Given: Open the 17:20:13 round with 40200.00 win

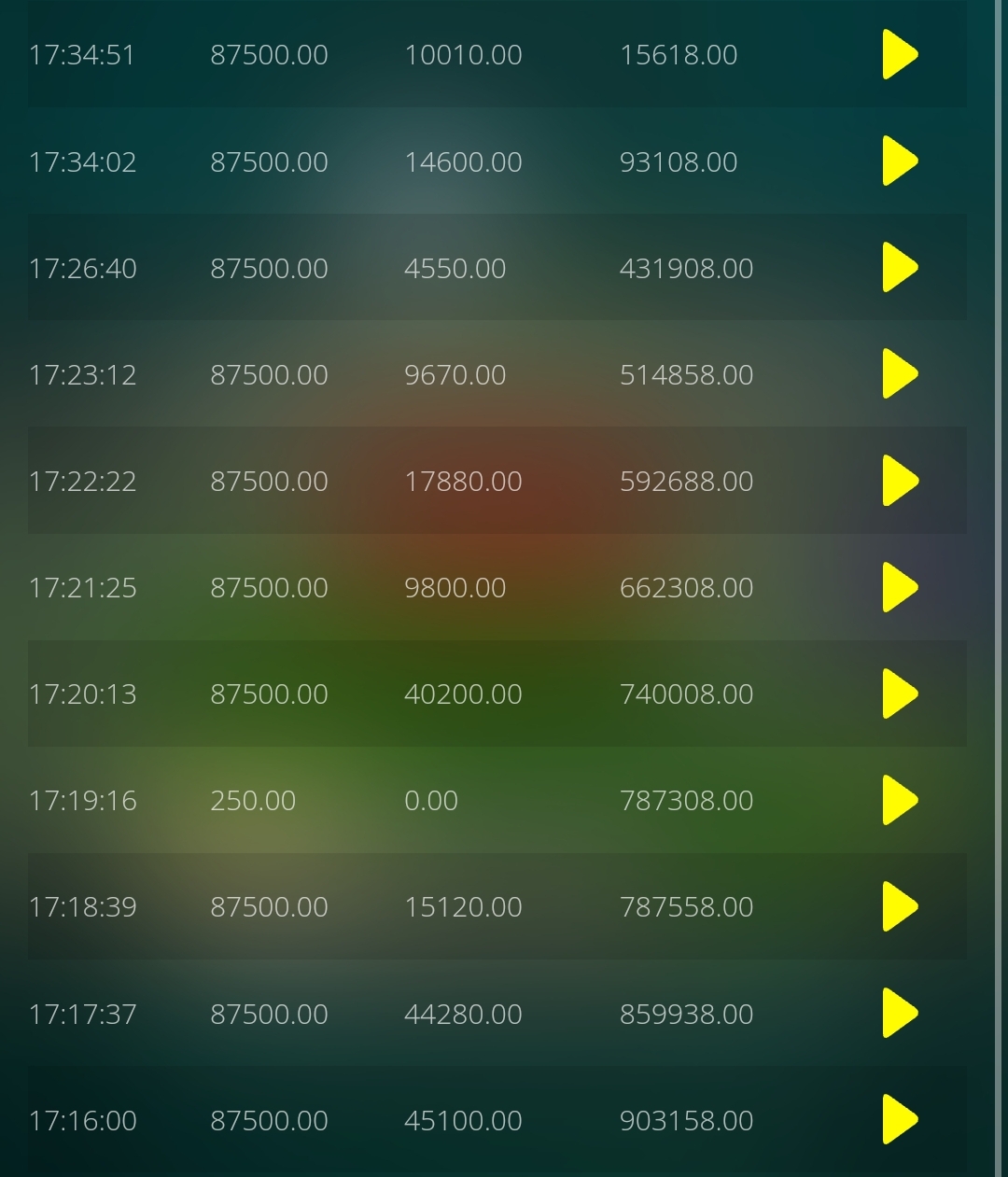Looking at the screenshot, I should point(900,694).
